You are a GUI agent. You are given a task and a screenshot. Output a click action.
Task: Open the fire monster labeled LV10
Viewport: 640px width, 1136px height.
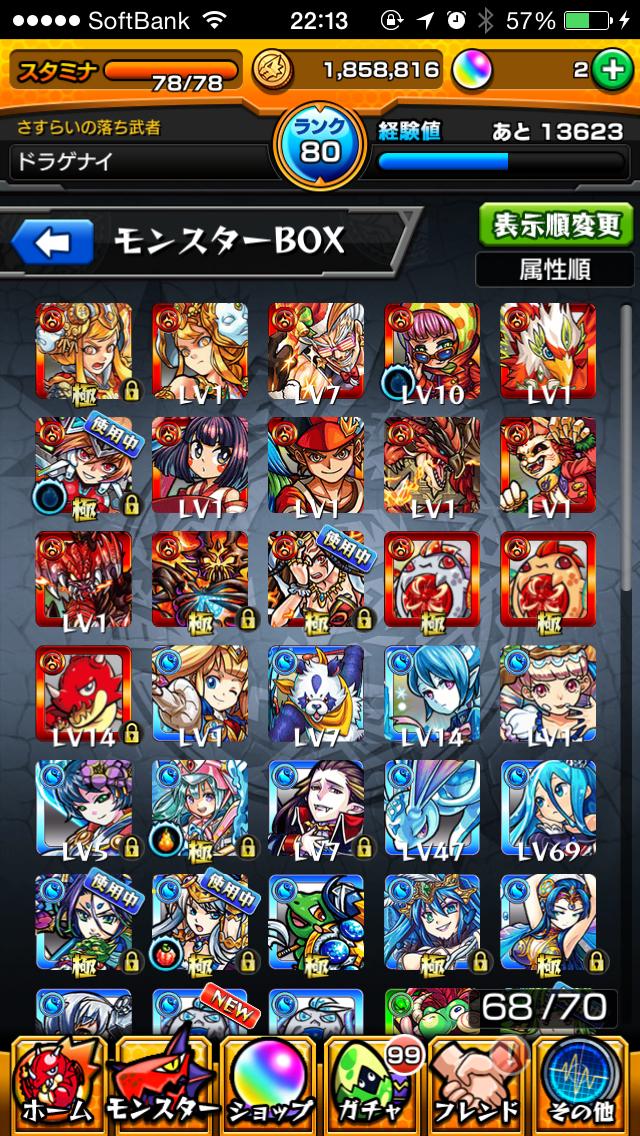coord(433,351)
